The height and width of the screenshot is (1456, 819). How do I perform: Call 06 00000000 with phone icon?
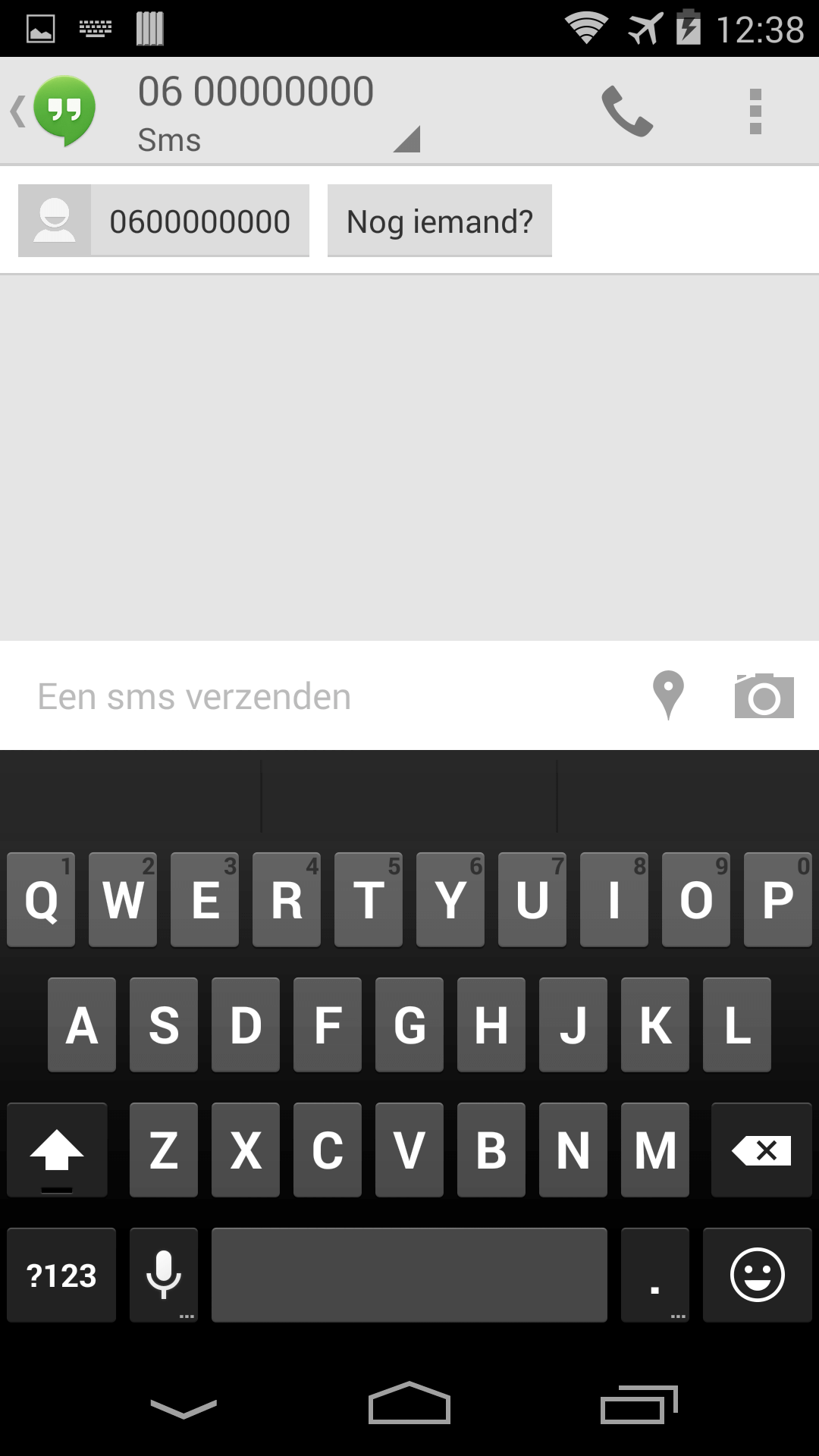coord(627,111)
